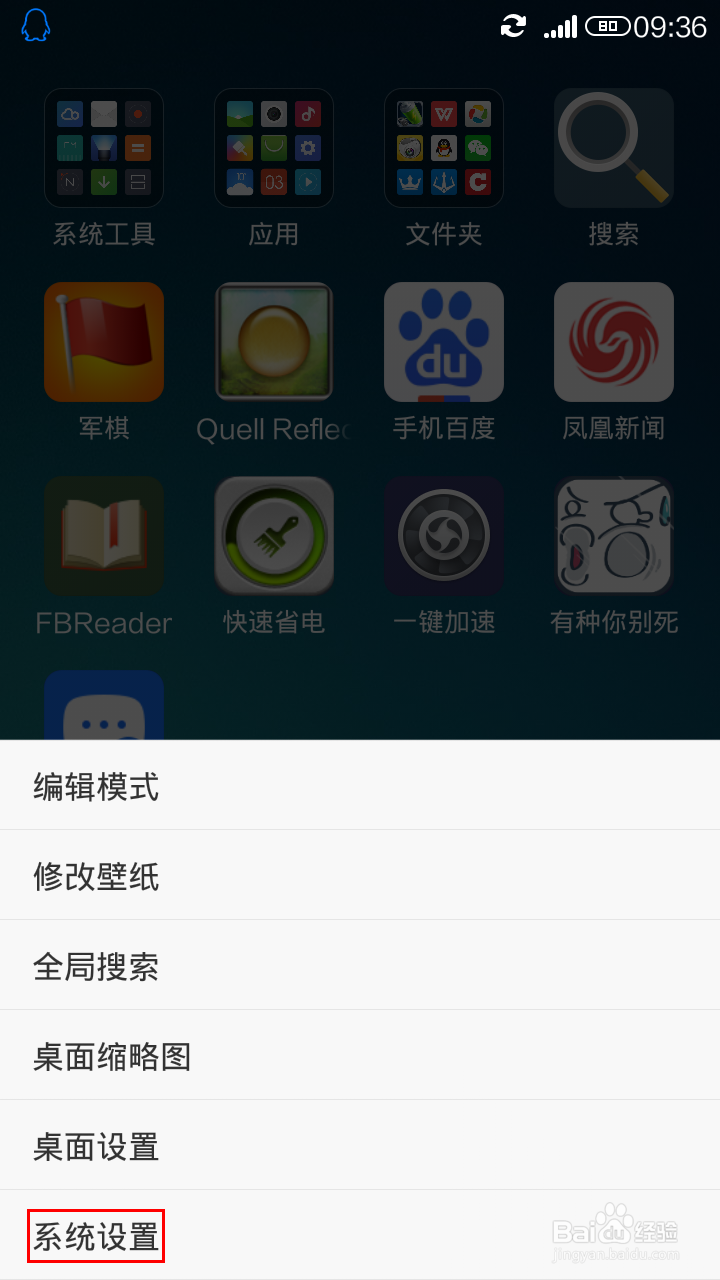The width and height of the screenshot is (720, 1280).
Task: Open the FBReader app
Action: pos(104,535)
